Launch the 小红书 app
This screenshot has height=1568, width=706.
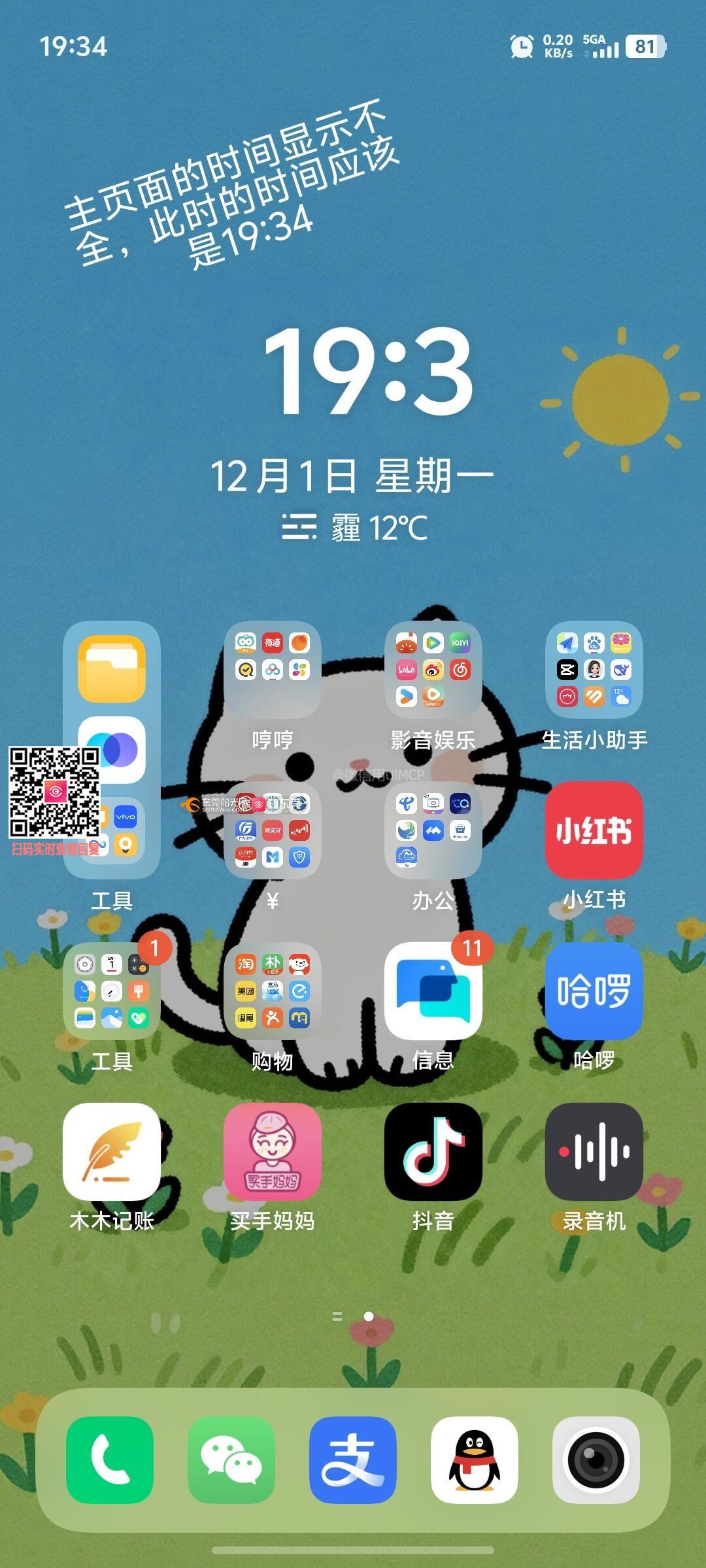tap(594, 830)
